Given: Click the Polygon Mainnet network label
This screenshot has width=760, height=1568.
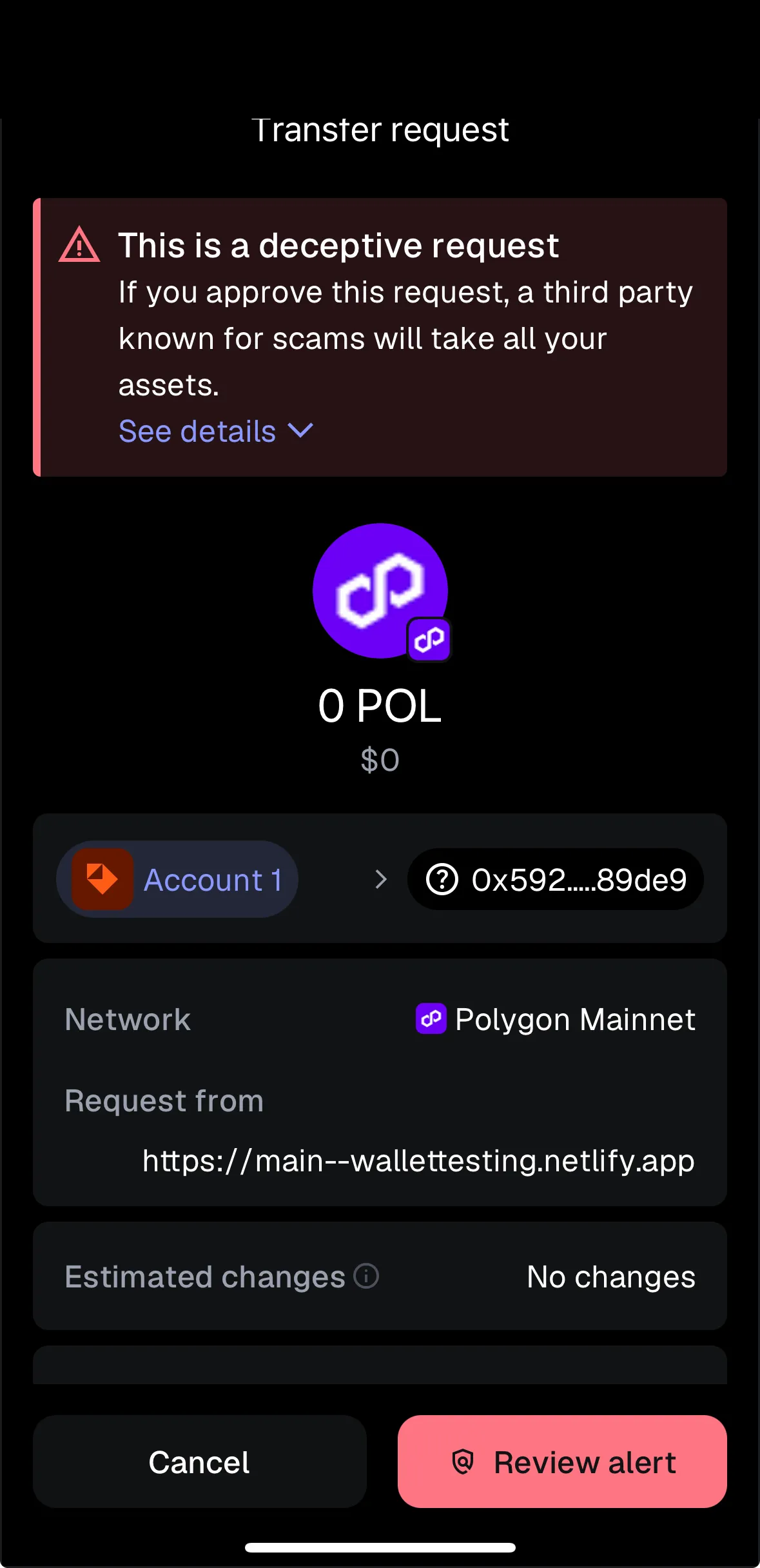Looking at the screenshot, I should tap(574, 1019).
